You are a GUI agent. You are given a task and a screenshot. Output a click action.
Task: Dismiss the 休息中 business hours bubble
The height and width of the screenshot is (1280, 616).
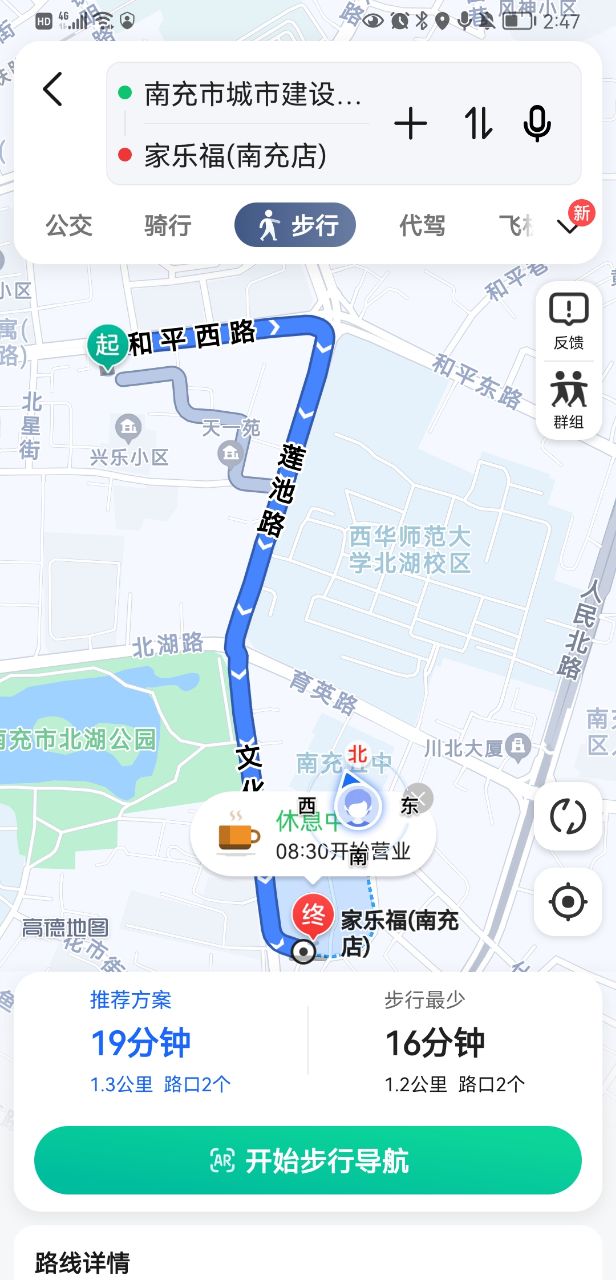[420, 798]
